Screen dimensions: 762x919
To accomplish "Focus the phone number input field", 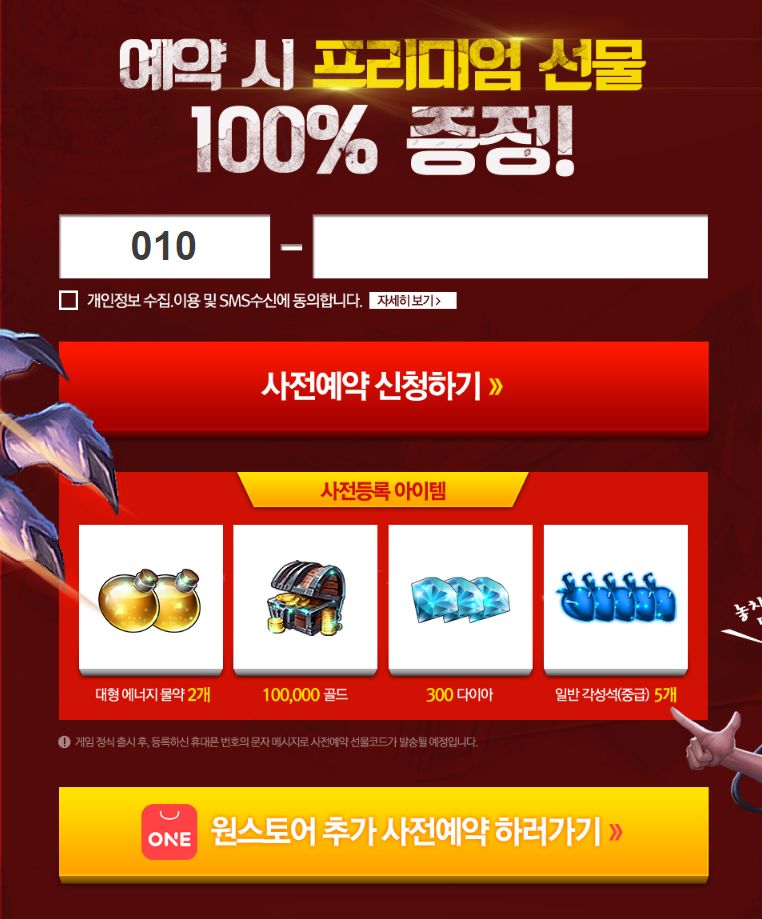I will click(x=510, y=246).
